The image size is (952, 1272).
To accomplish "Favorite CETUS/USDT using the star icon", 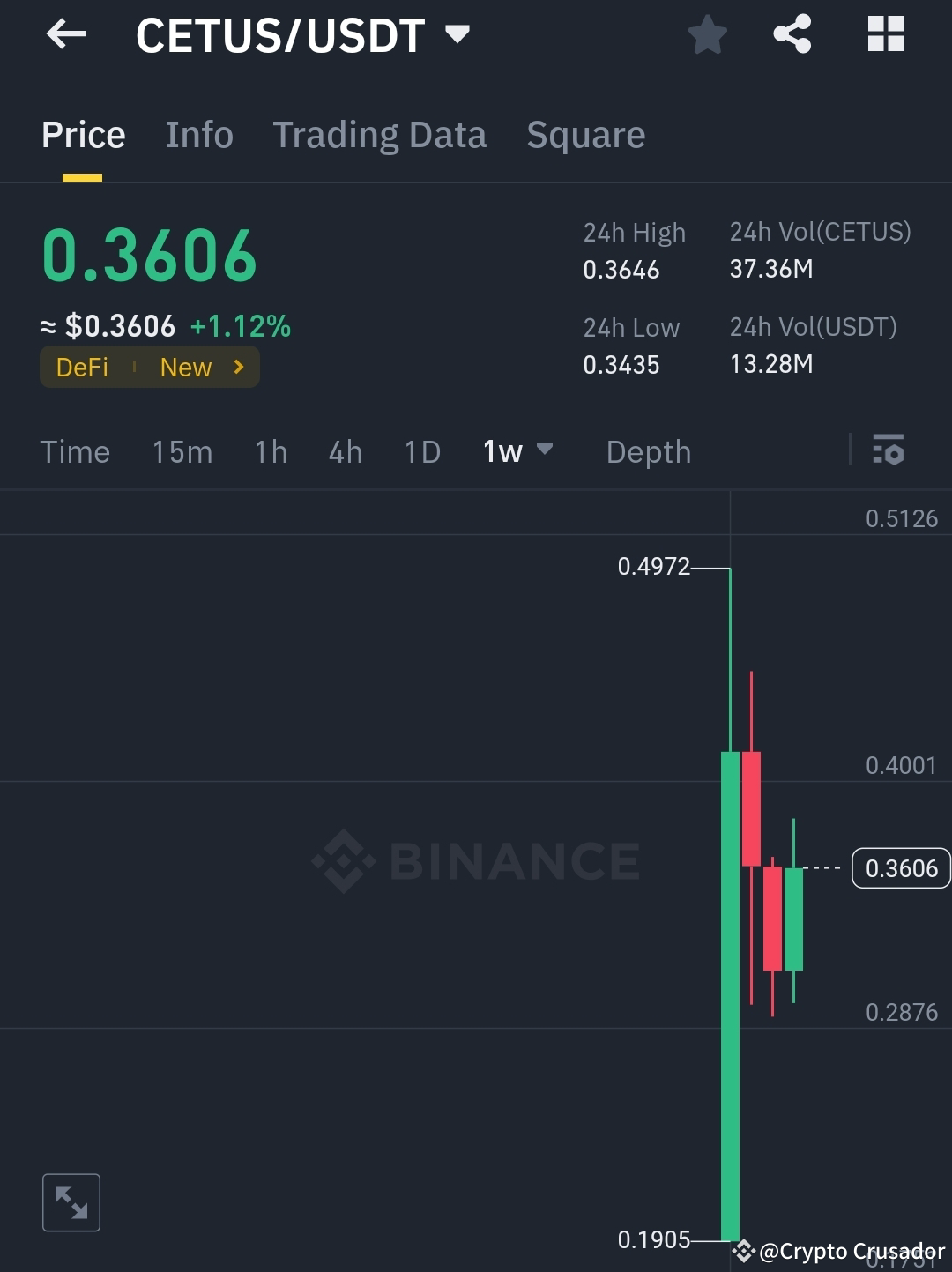I will pos(707,35).
